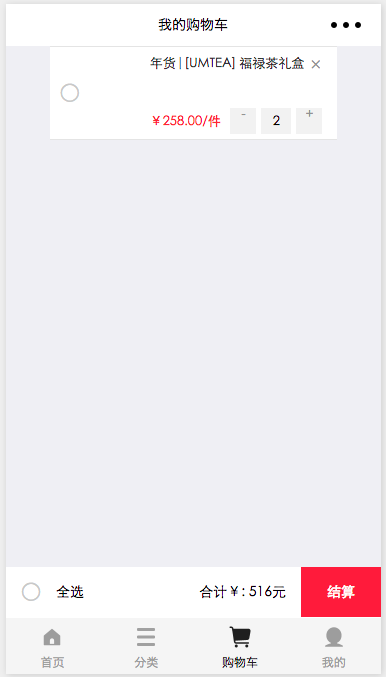Go to the 首页 home tab
Image resolution: width=386 pixels, height=677 pixels.
pyautogui.click(x=52, y=648)
